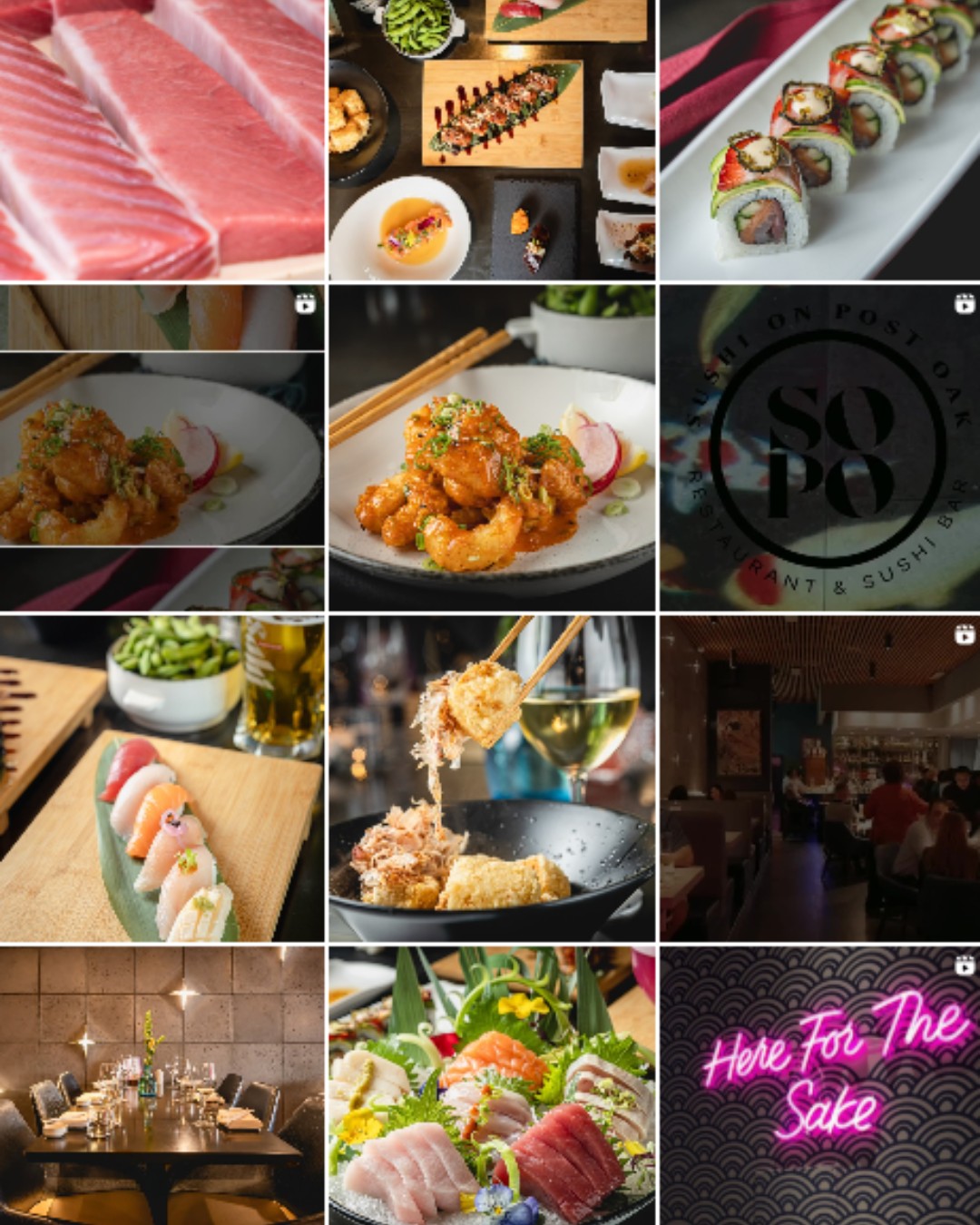The image size is (980, 1225).
Task: Open the private dining table photo
Action: pyautogui.click(x=162, y=1084)
